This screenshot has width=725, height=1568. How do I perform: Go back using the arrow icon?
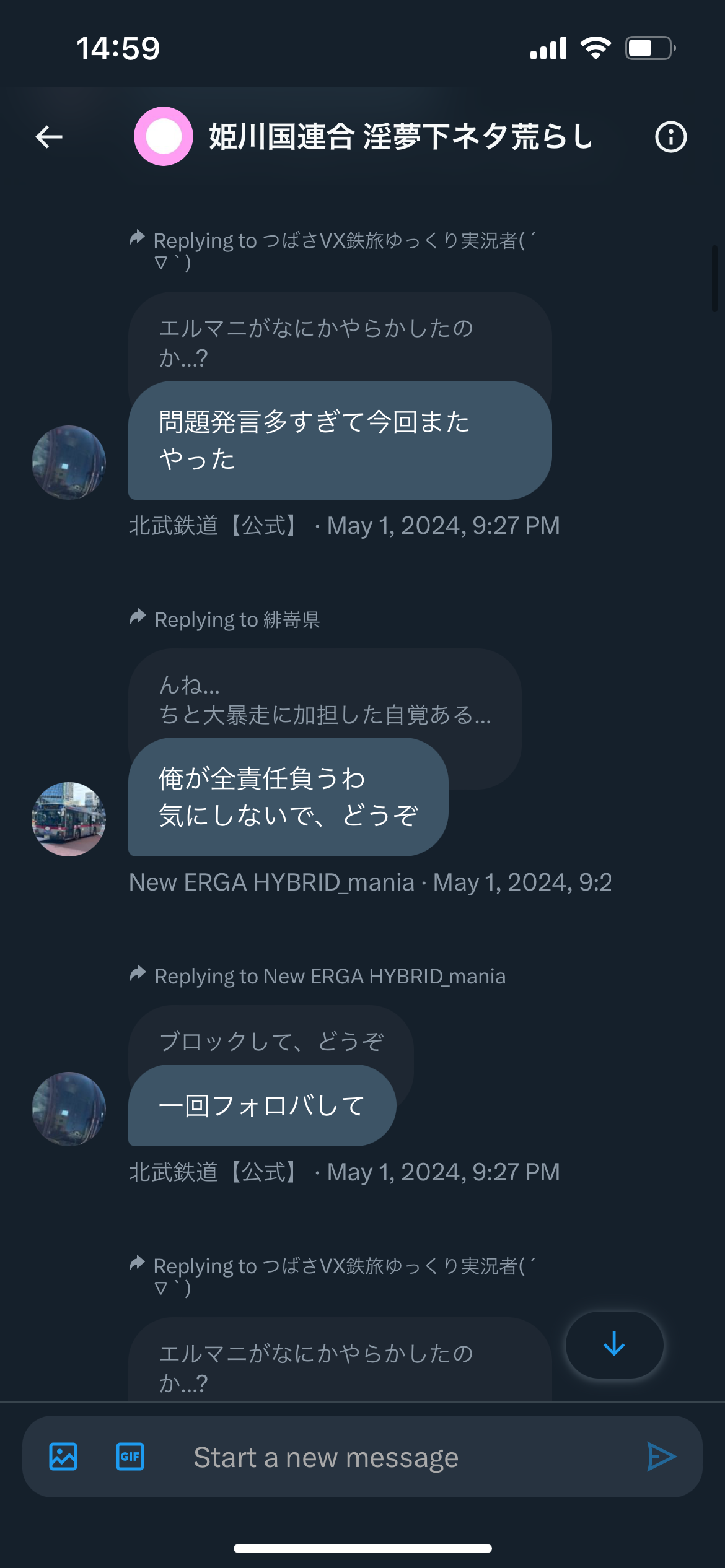click(49, 137)
